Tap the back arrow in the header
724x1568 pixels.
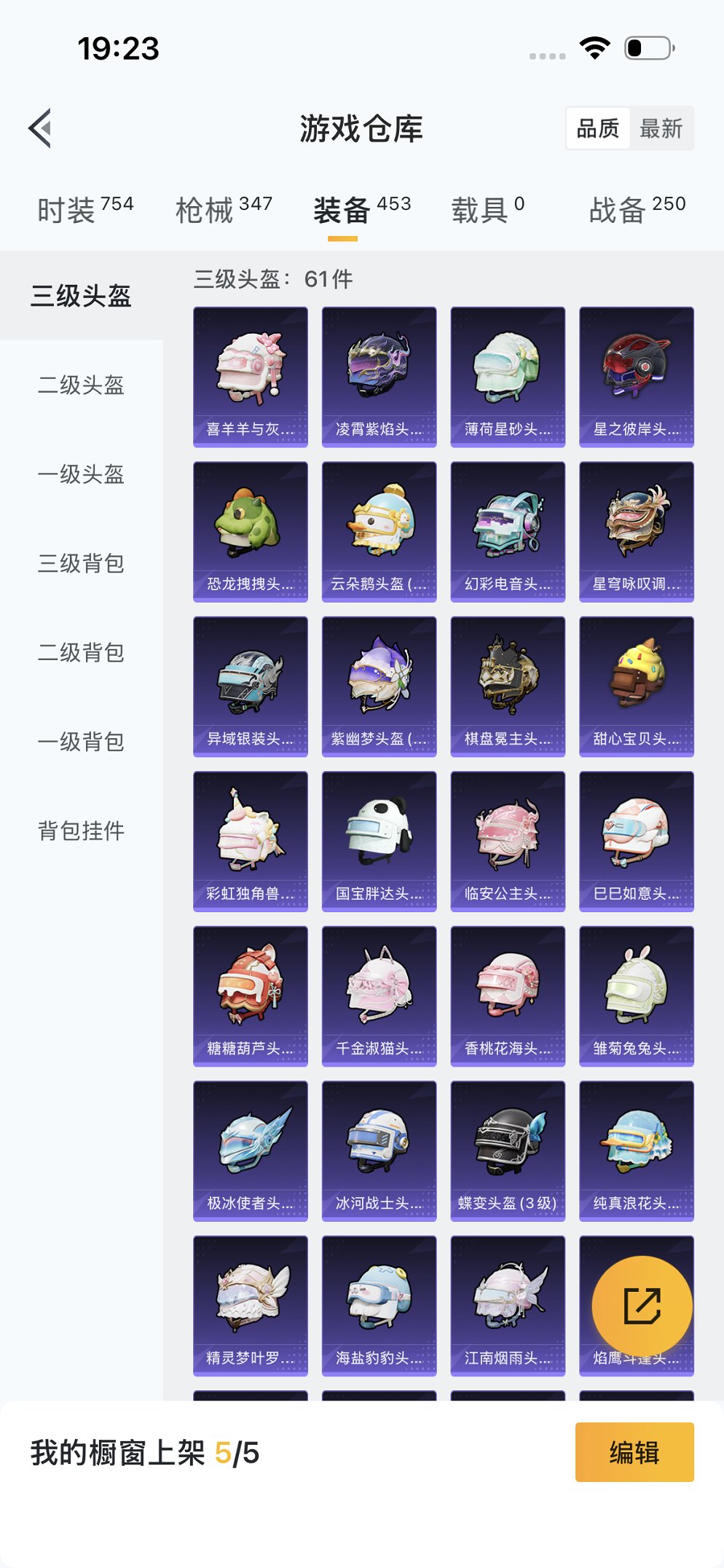point(40,128)
